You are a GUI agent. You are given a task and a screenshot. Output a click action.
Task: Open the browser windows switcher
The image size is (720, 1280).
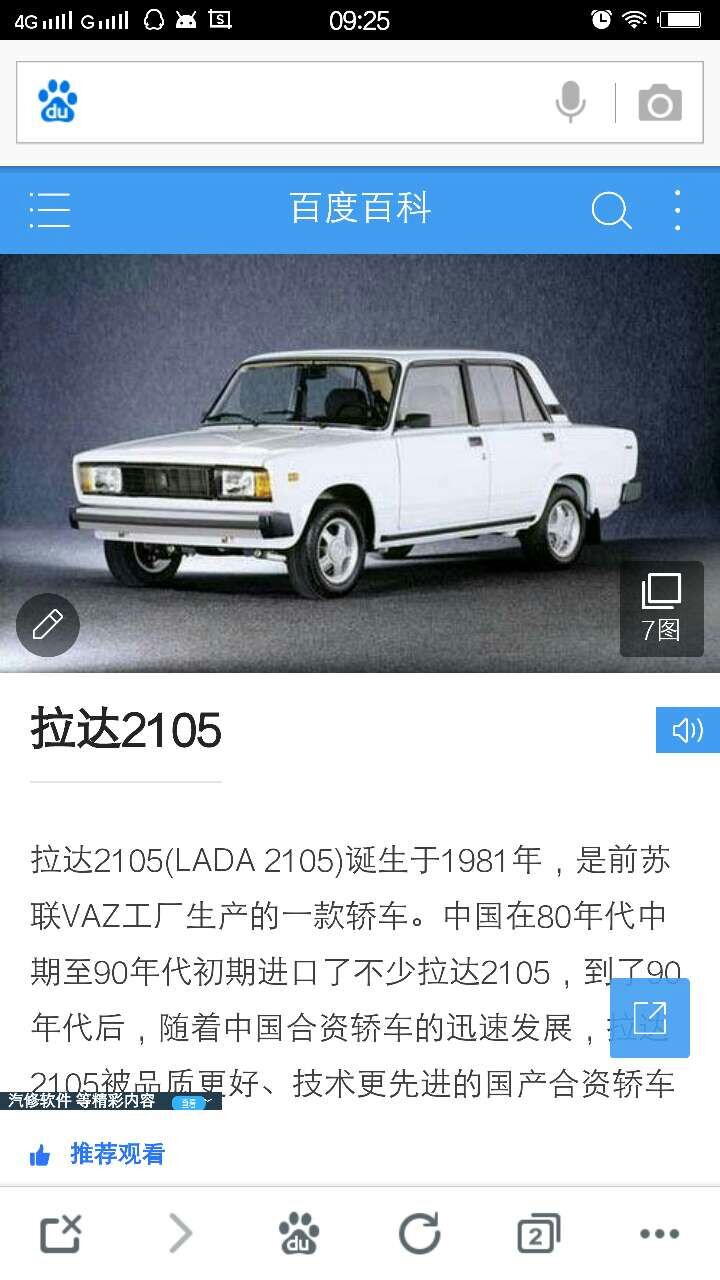tap(539, 1234)
